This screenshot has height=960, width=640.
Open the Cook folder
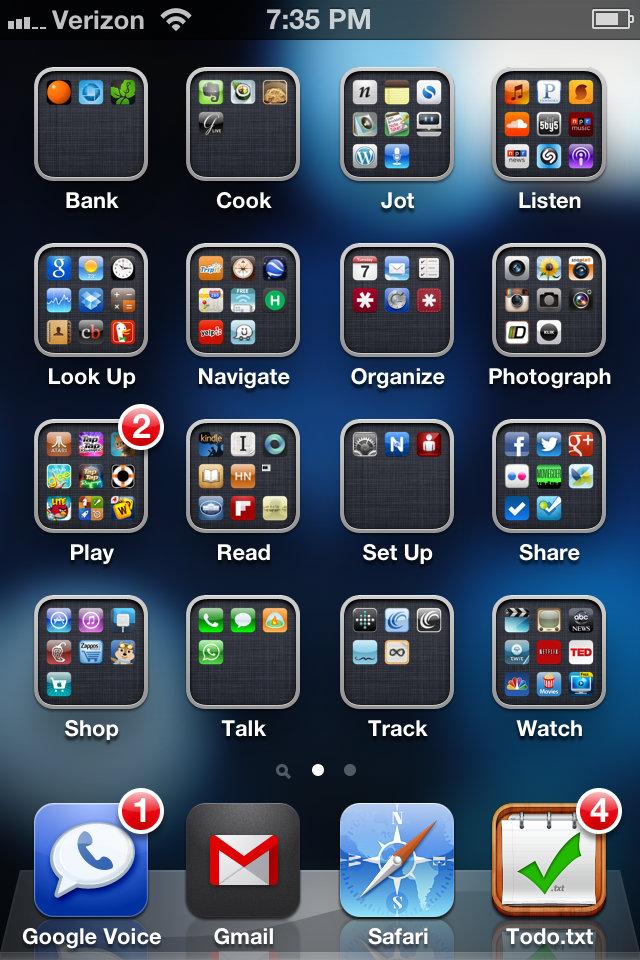point(243,125)
